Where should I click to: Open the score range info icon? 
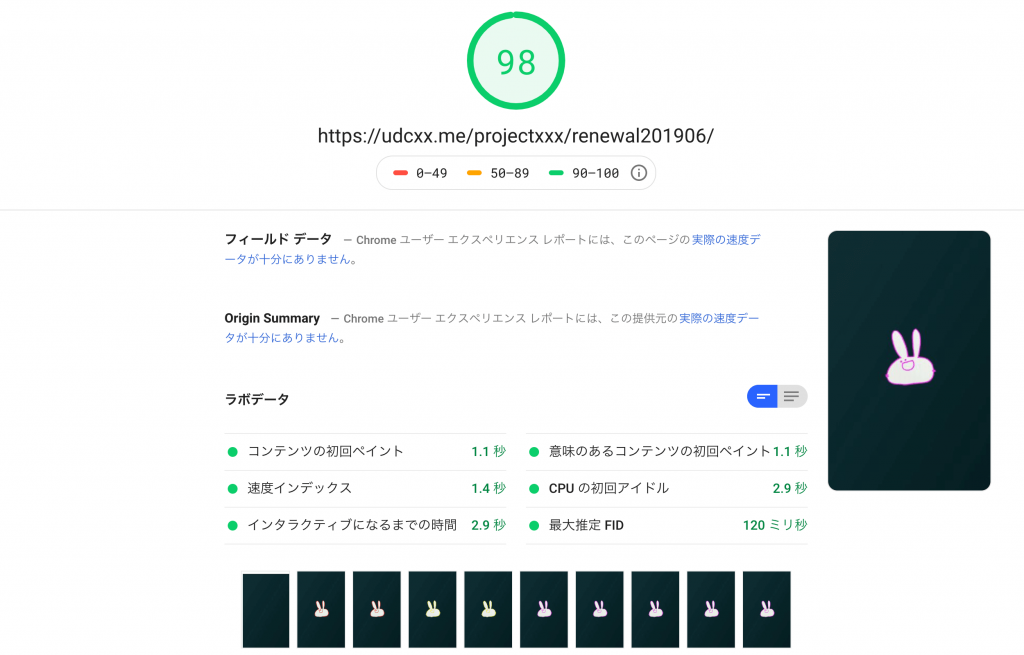click(639, 173)
